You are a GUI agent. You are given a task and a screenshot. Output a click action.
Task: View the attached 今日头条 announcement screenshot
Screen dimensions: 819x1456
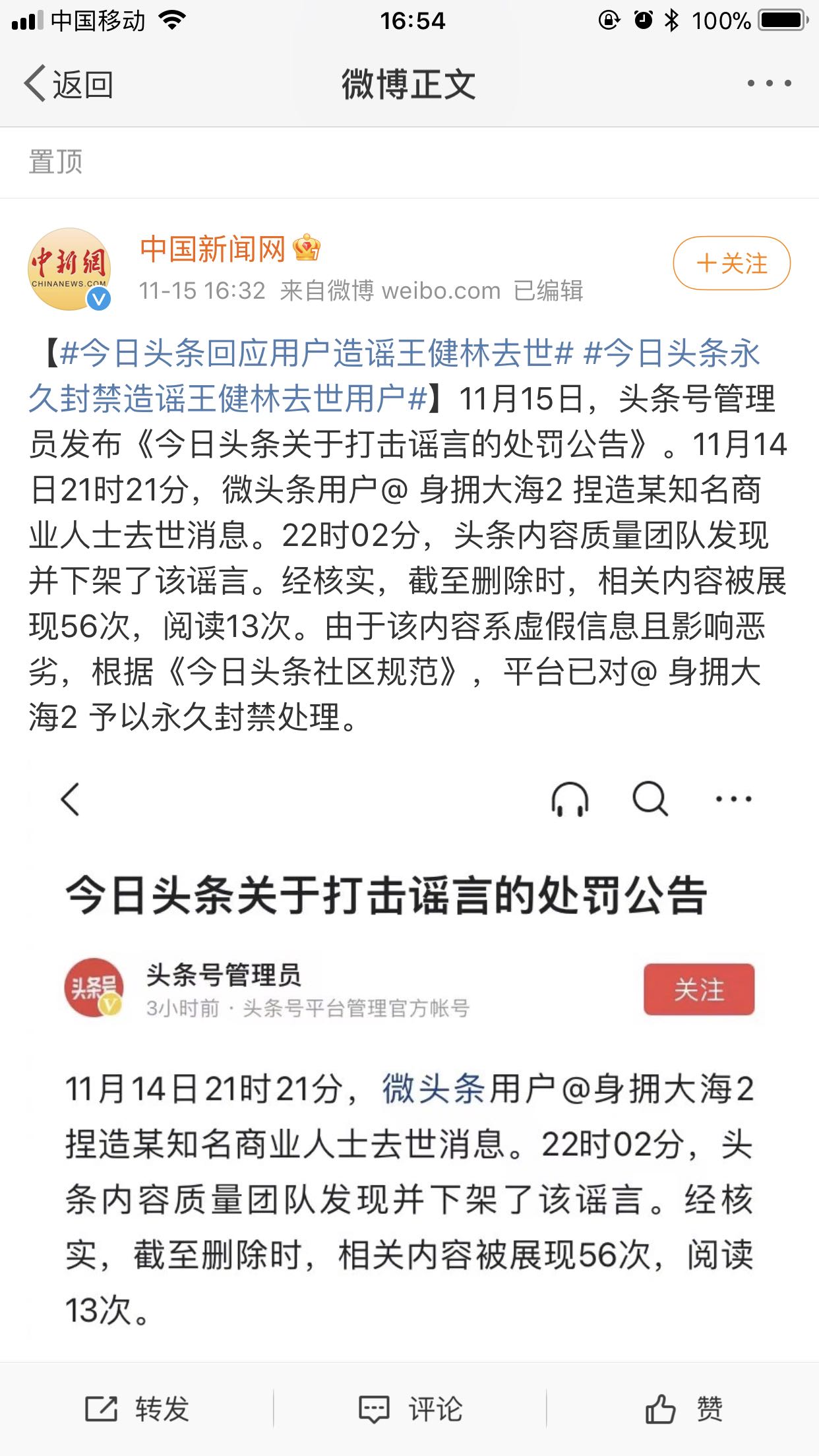pos(409,1055)
